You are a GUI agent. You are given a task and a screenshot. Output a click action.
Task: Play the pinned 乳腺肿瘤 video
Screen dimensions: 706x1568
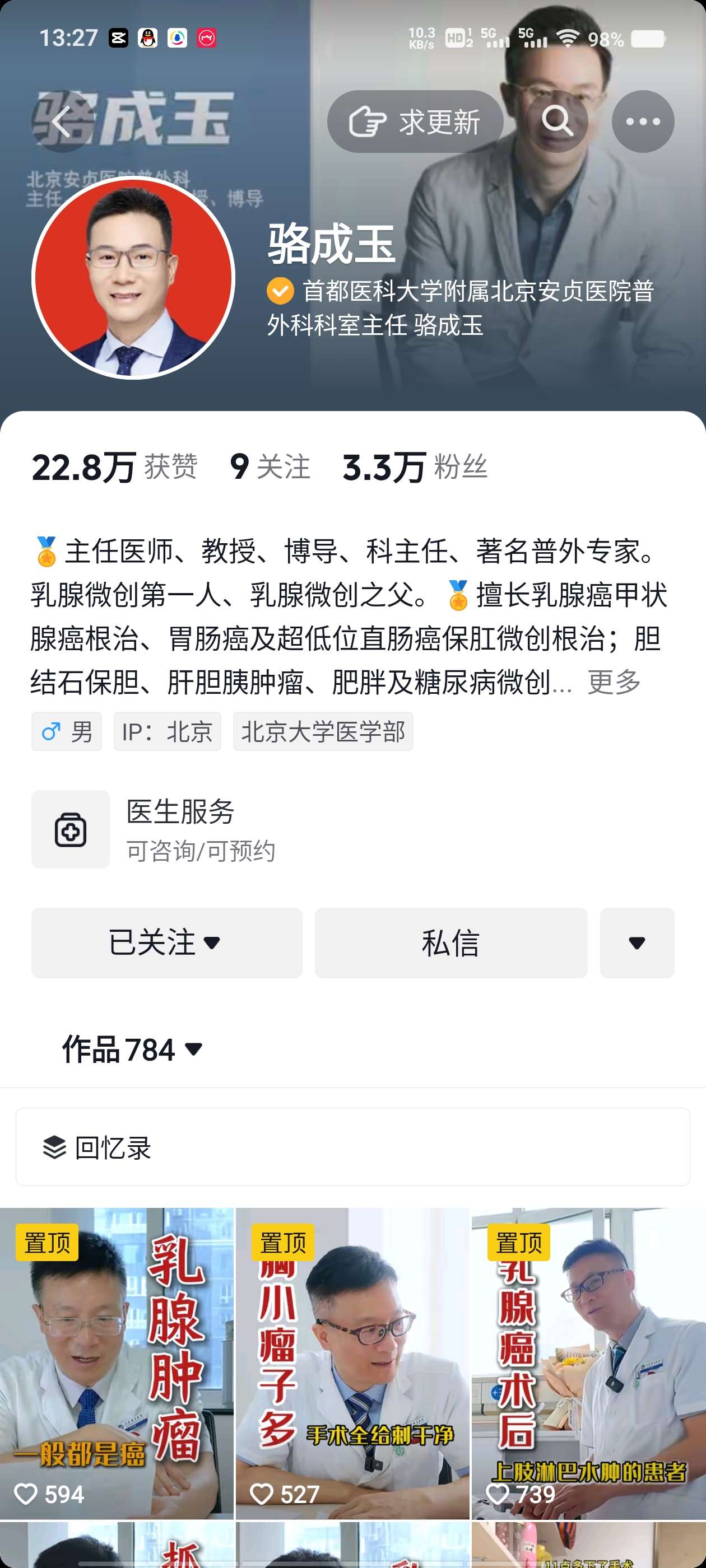pos(117,1364)
